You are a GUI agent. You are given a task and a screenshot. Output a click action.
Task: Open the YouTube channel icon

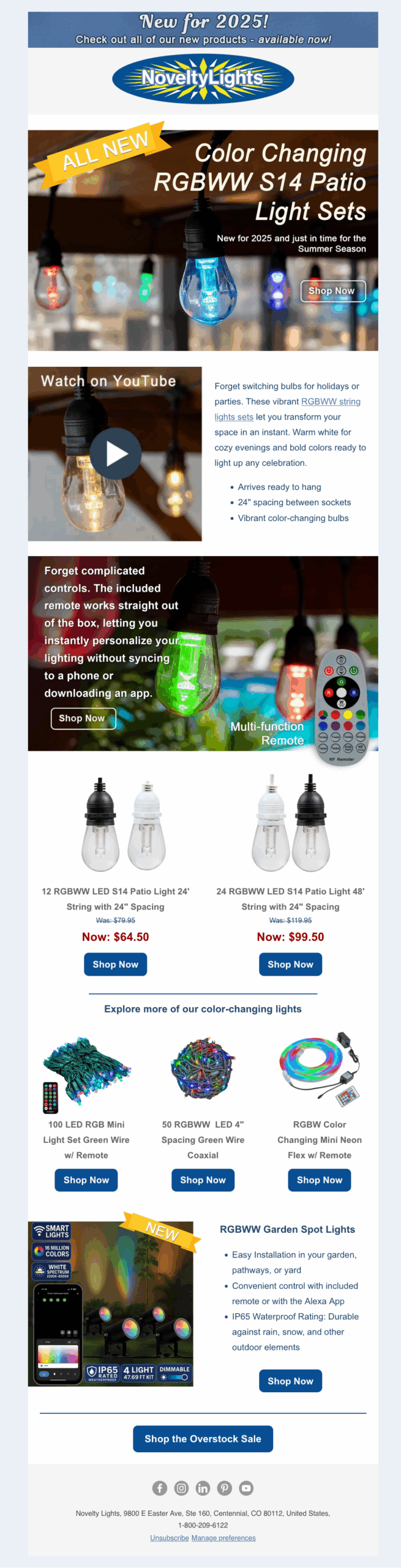(x=246, y=1488)
